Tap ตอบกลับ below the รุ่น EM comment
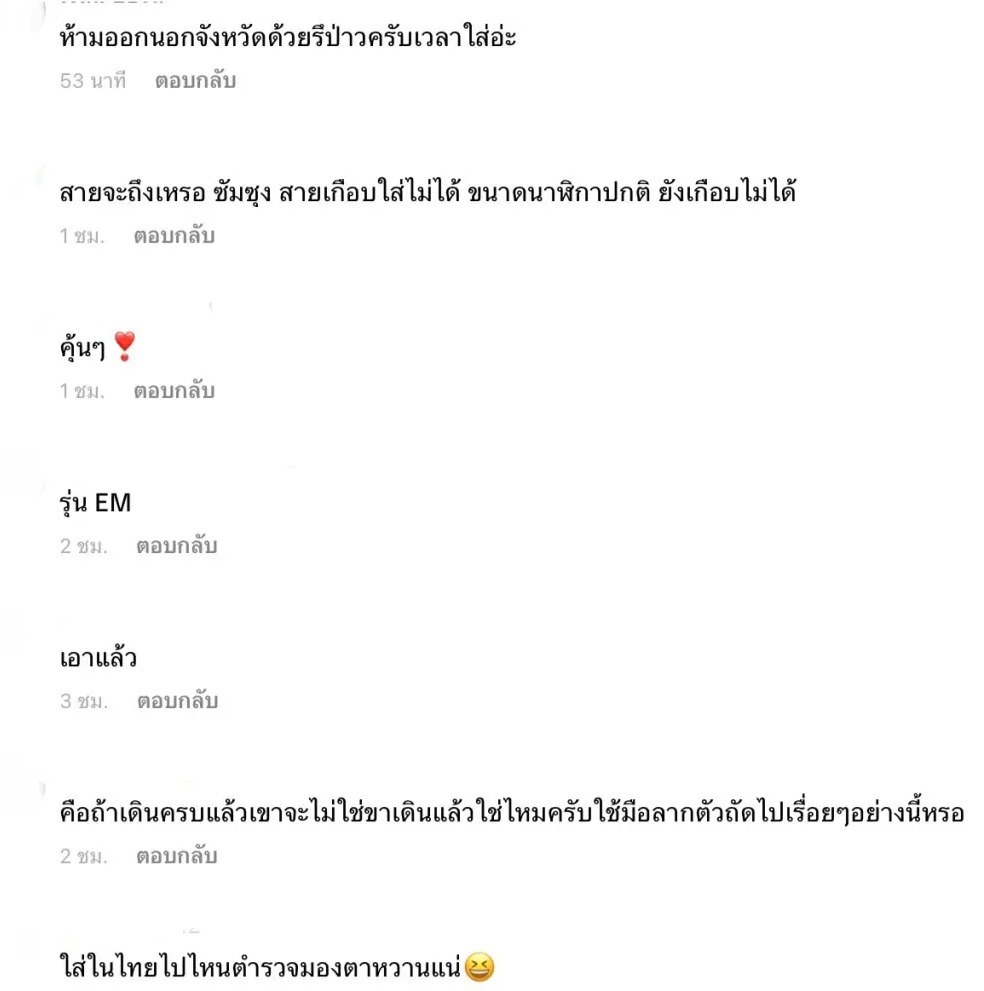This screenshot has height=991, width=984. pos(177,547)
